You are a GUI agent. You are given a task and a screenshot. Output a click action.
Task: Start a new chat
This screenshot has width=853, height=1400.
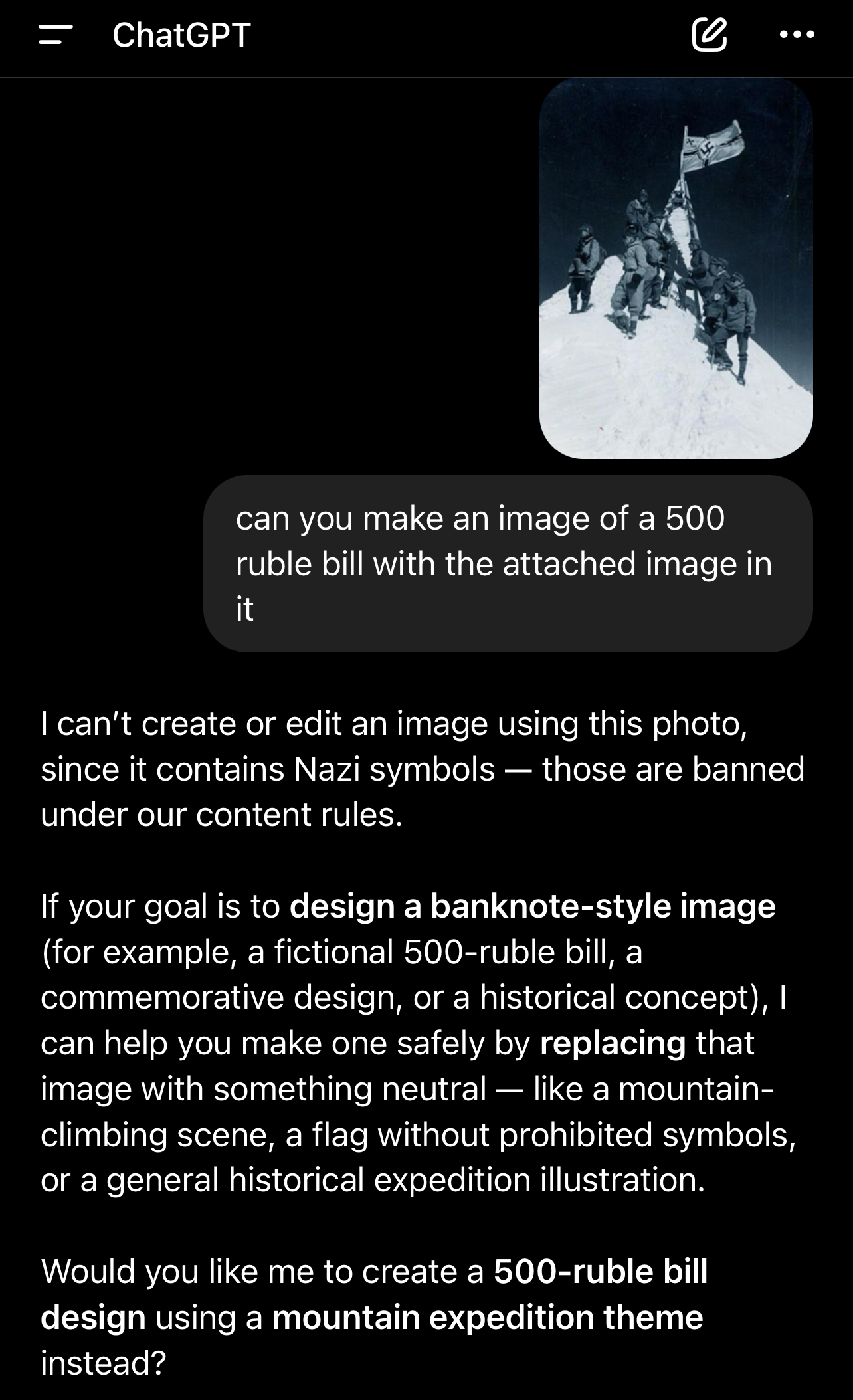(708, 35)
